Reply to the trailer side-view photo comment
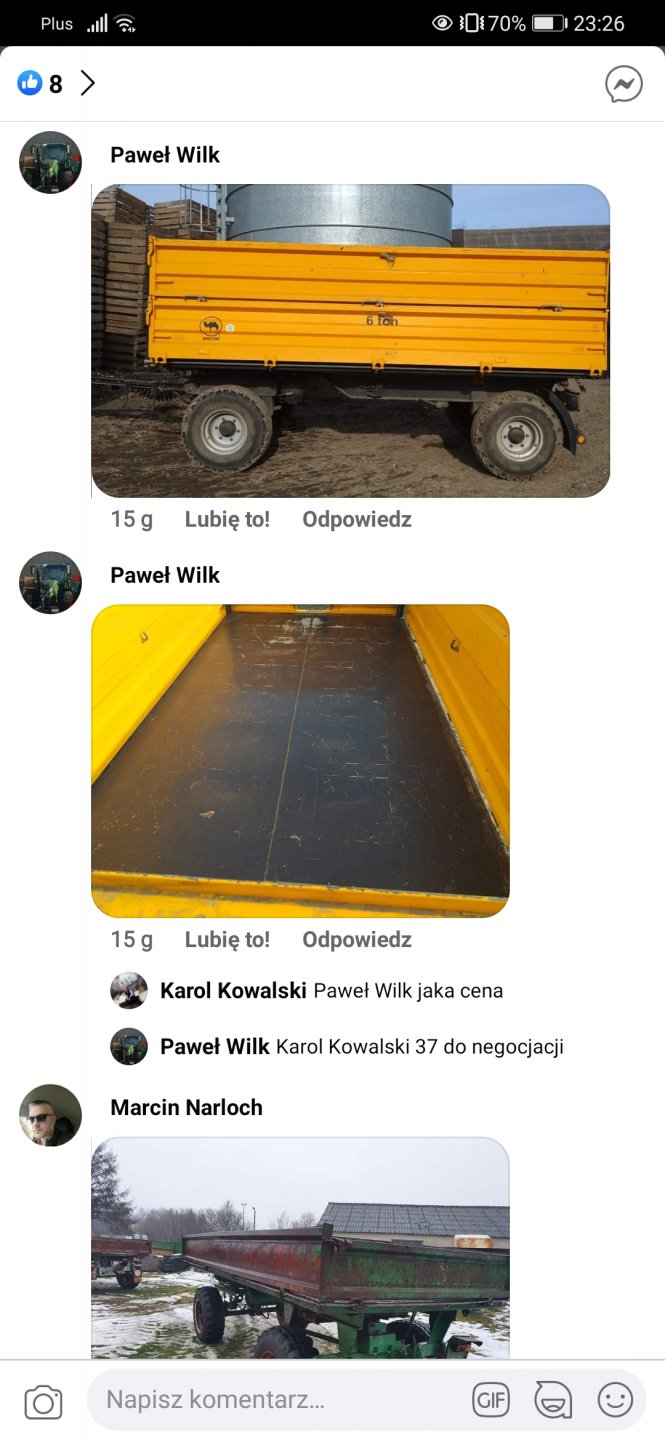Screen dimensions: 665x1440 pos(356,519)
